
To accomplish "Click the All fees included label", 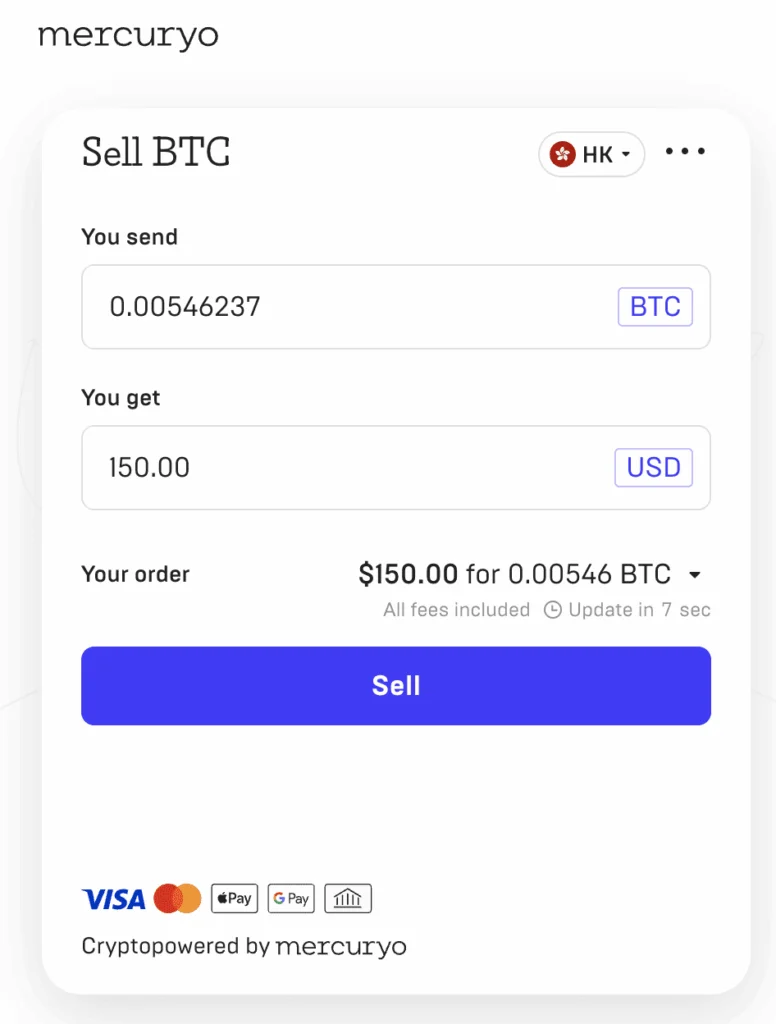I will (x=456, y=610).
